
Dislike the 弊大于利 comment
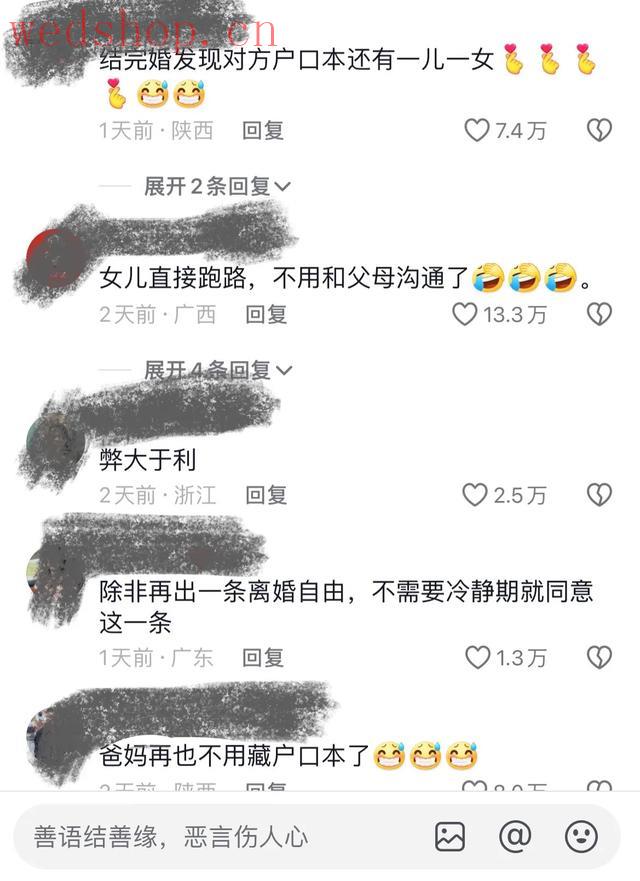point(598,494)
